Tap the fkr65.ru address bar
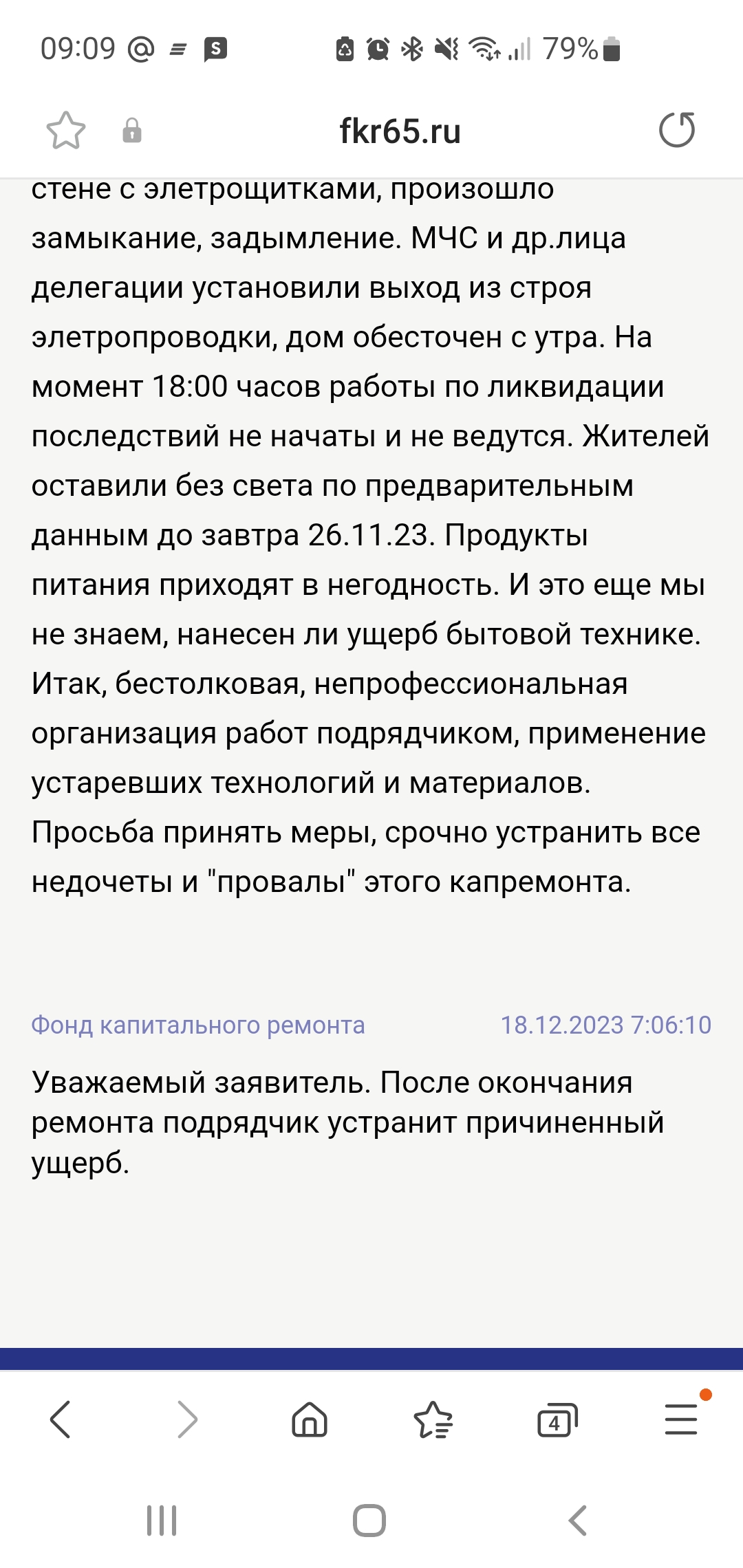This screenshot has width=743, height=1568. tap(400, 131)
